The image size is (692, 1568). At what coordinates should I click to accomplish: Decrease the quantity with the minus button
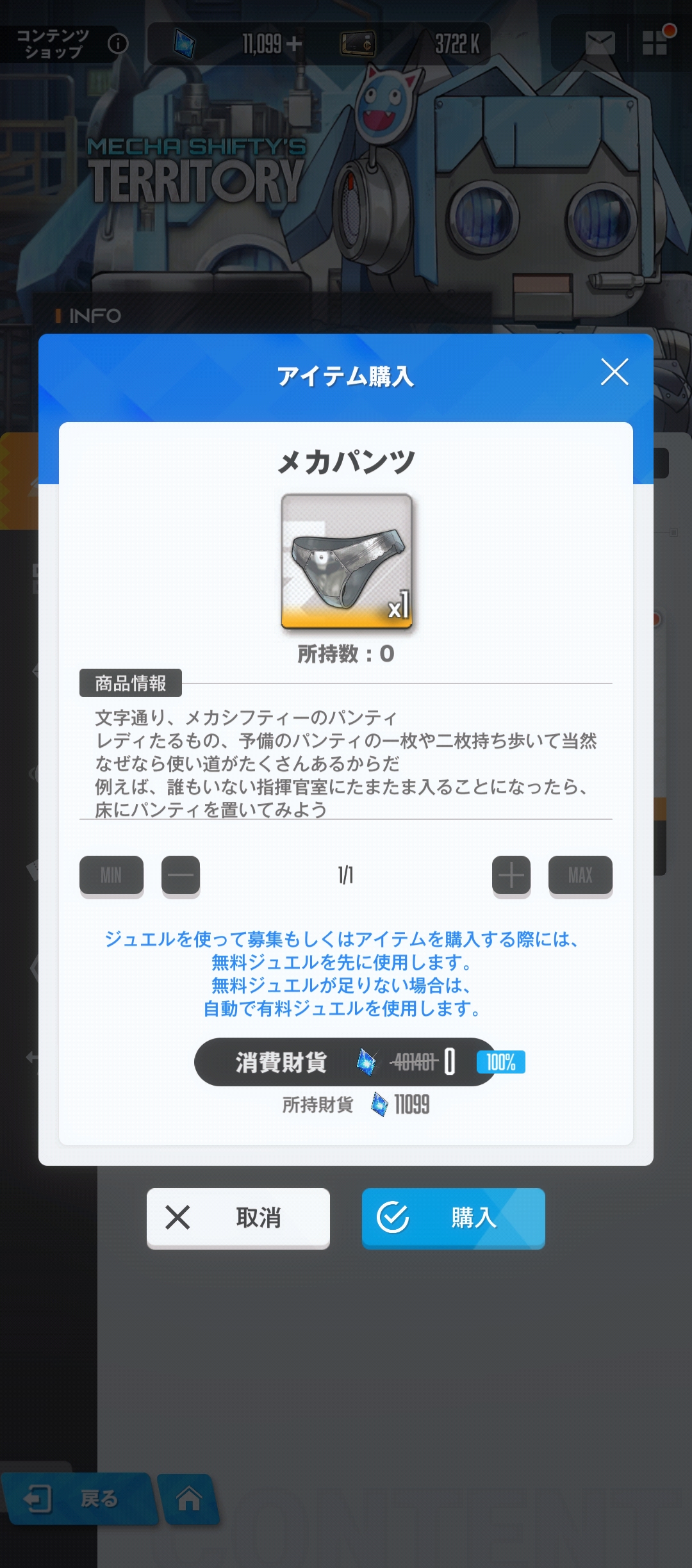pyautogui.click(x=181, y=875)
